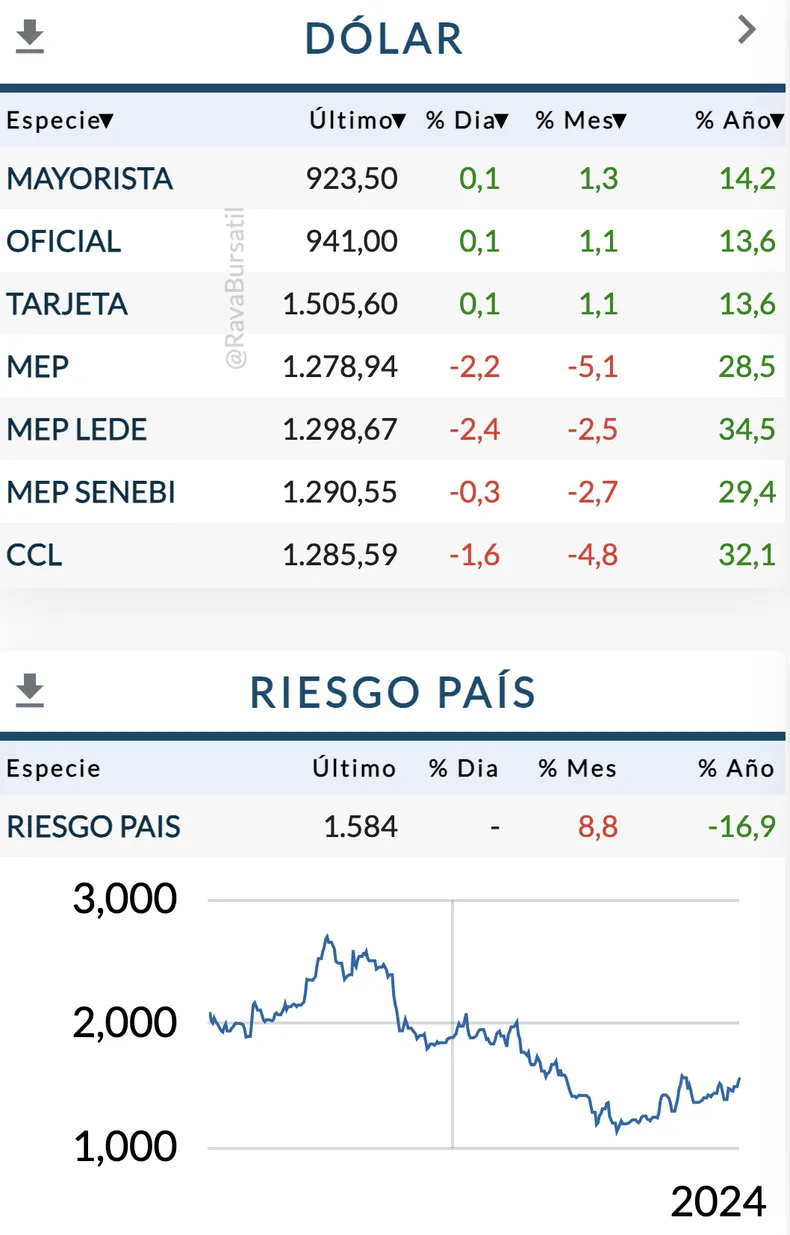This screenshot has width=790, height=1235.
Task: View the RIESGO PAIS row details
Action: (94, 827)
